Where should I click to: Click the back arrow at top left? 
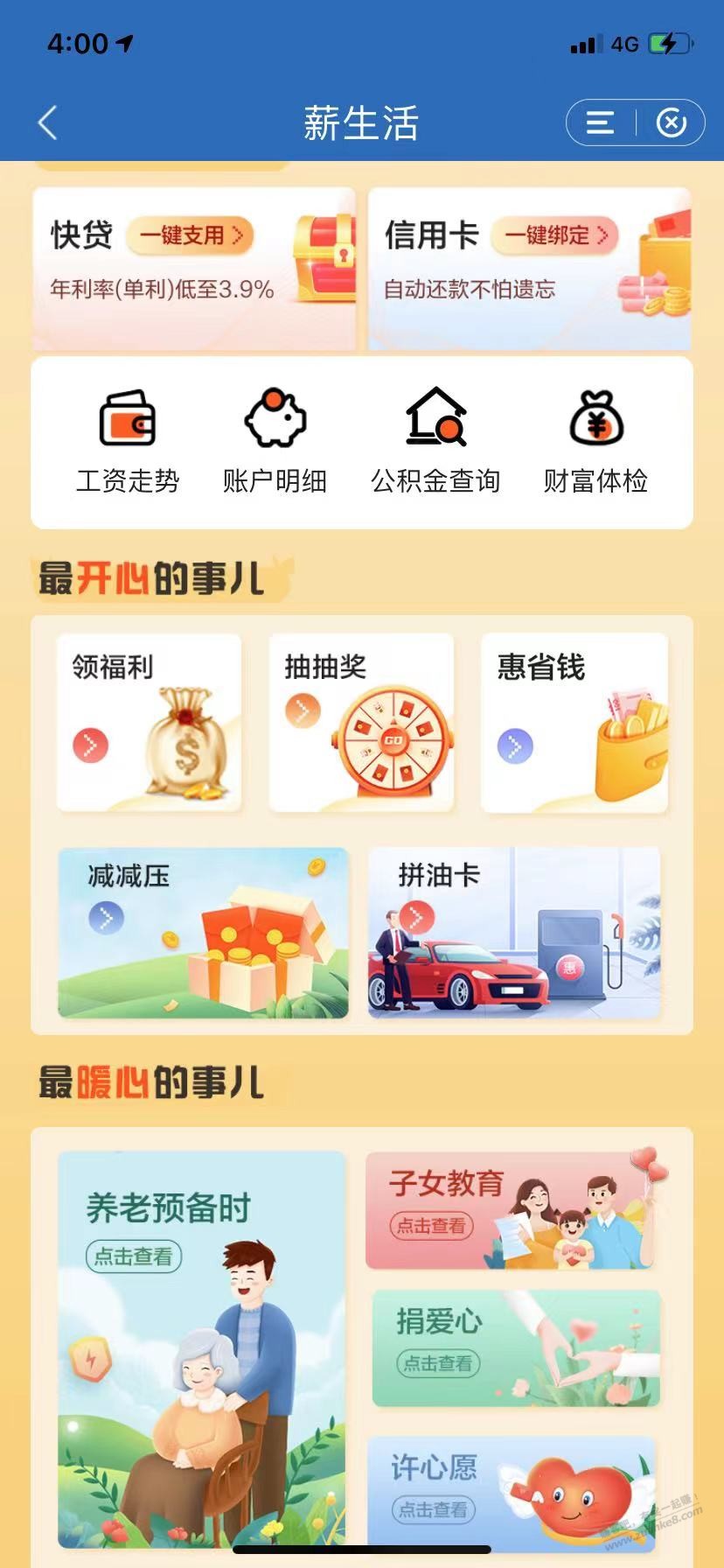click(46, 122)
